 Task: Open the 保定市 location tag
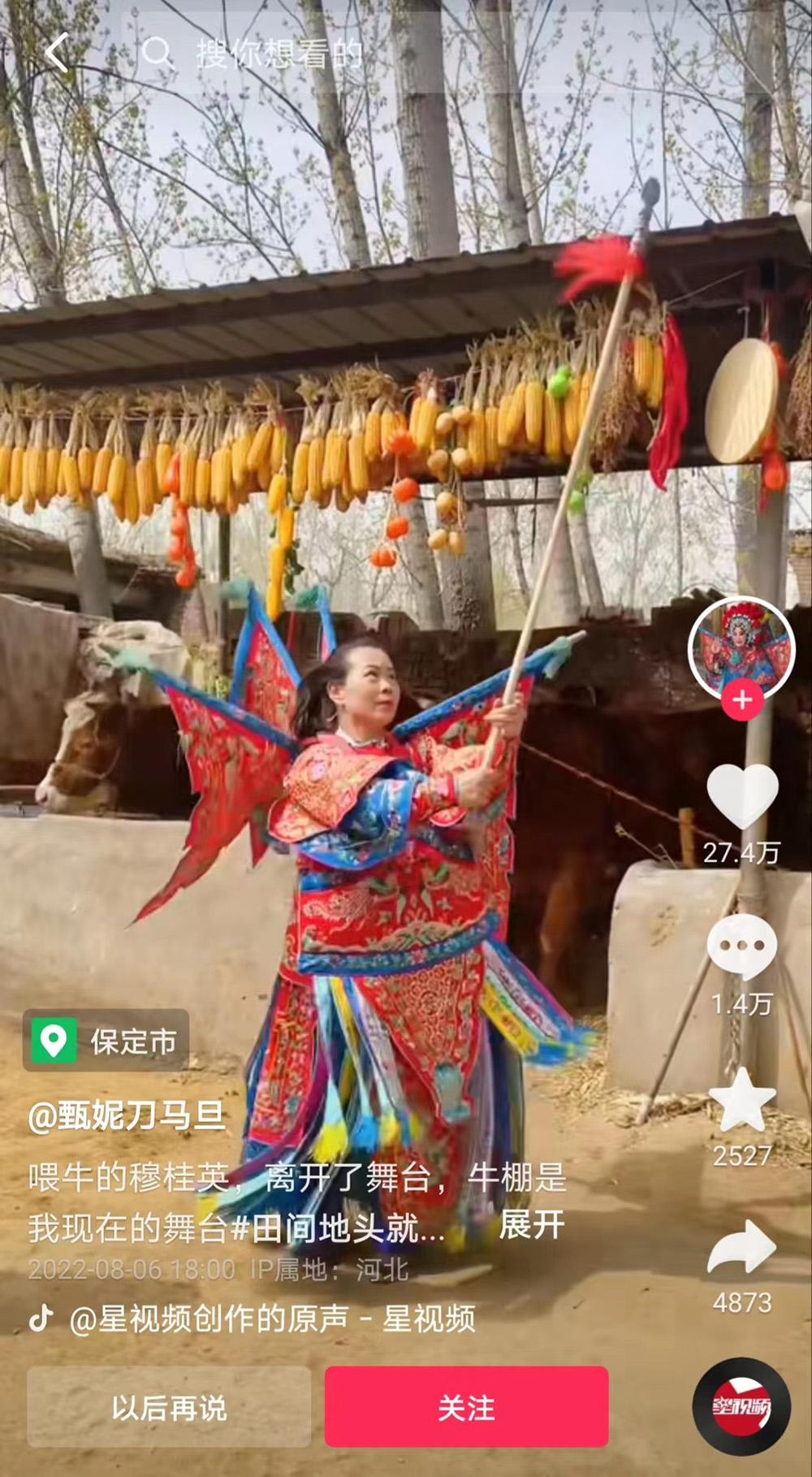106,1041
